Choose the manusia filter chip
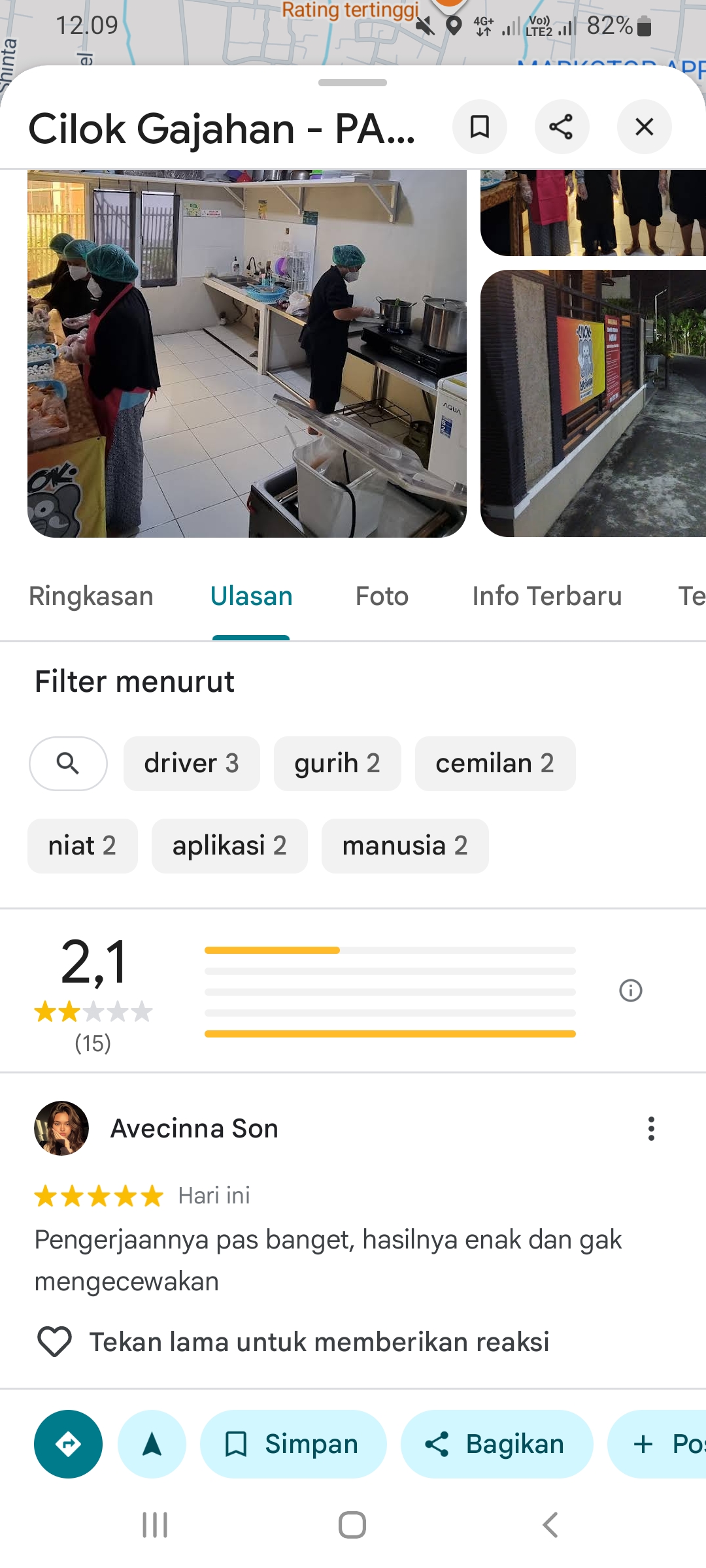This screenshot has height=1568, width=706. pos(405,845)
